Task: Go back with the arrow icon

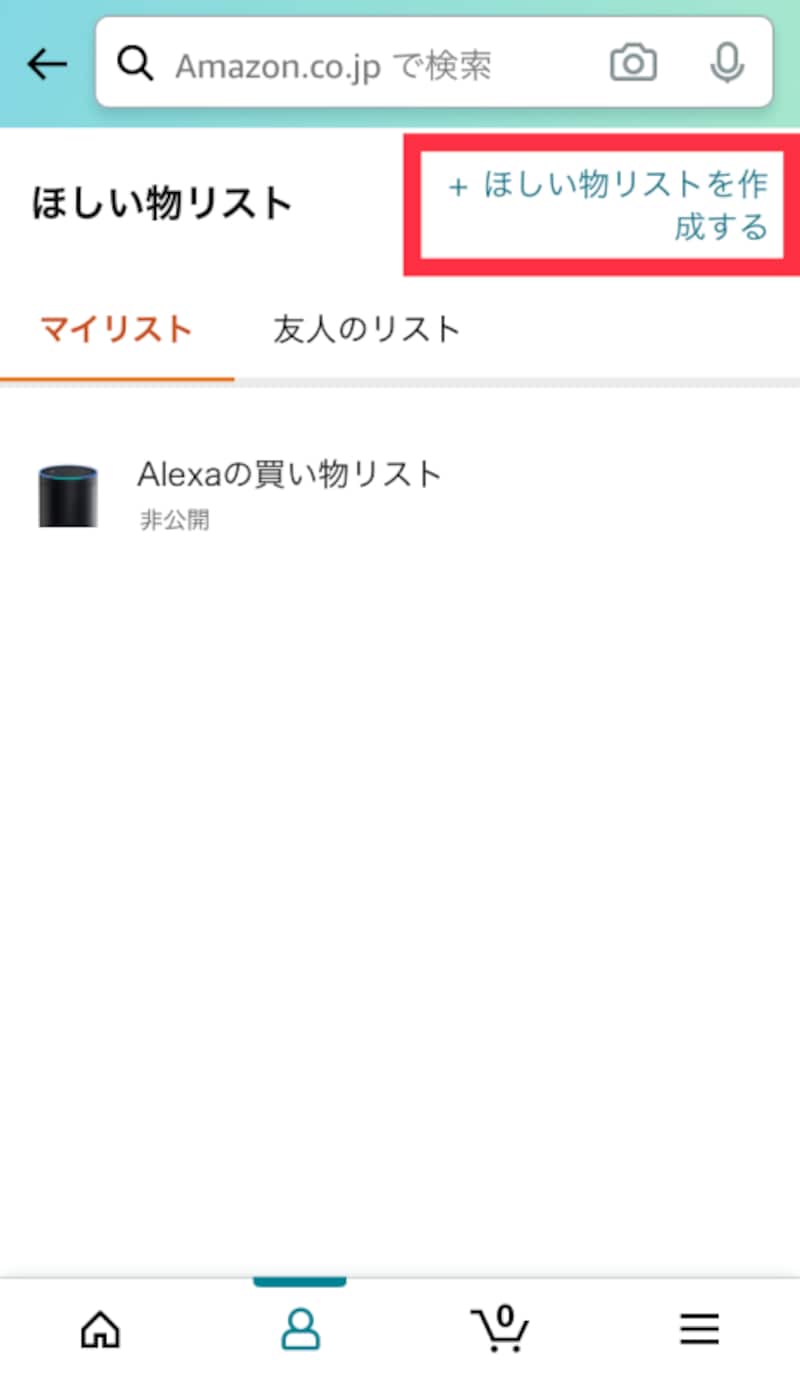Action: tap(46, 65)
